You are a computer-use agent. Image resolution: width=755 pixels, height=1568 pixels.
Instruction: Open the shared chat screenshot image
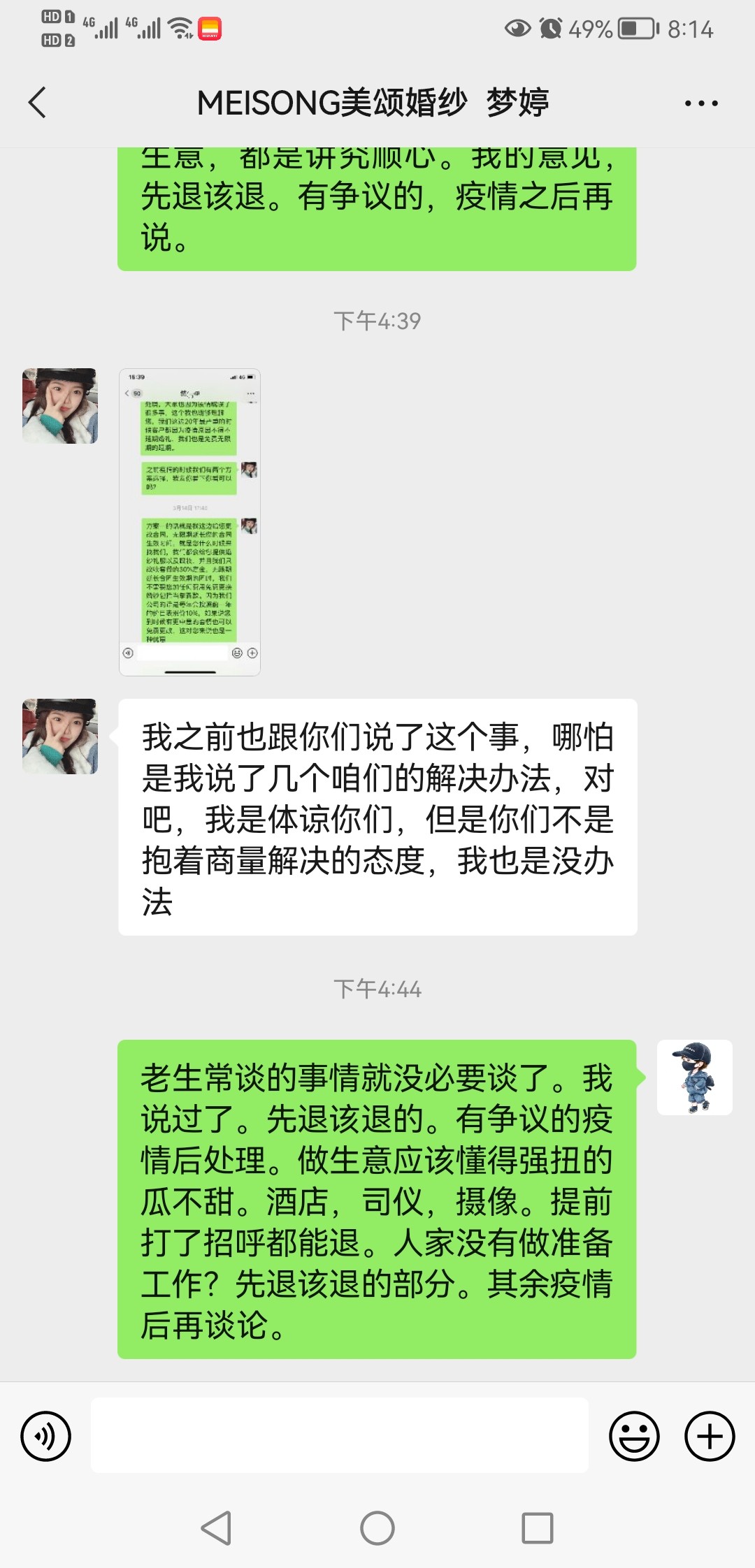189,522
